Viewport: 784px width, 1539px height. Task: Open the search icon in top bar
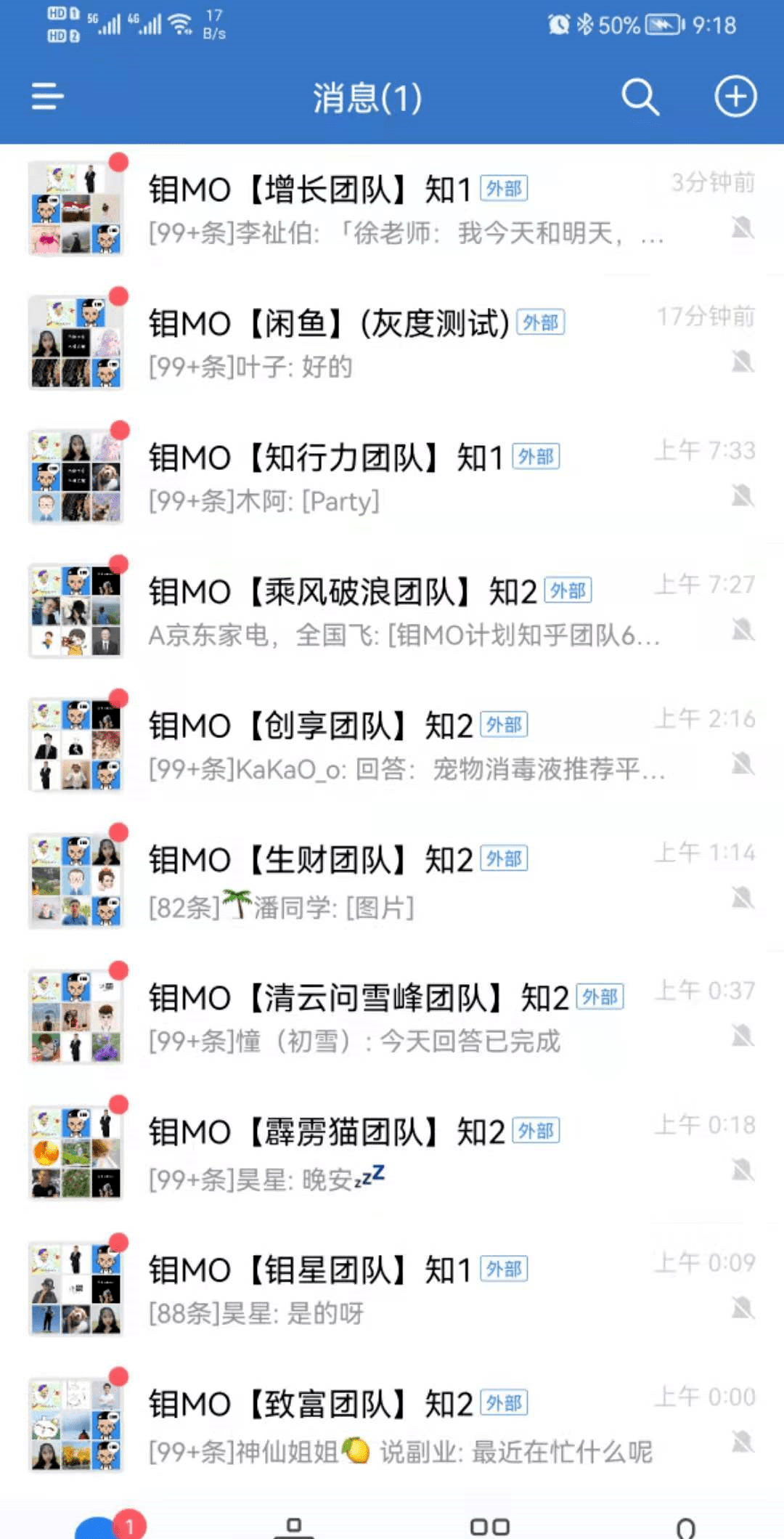coord(640,95)
